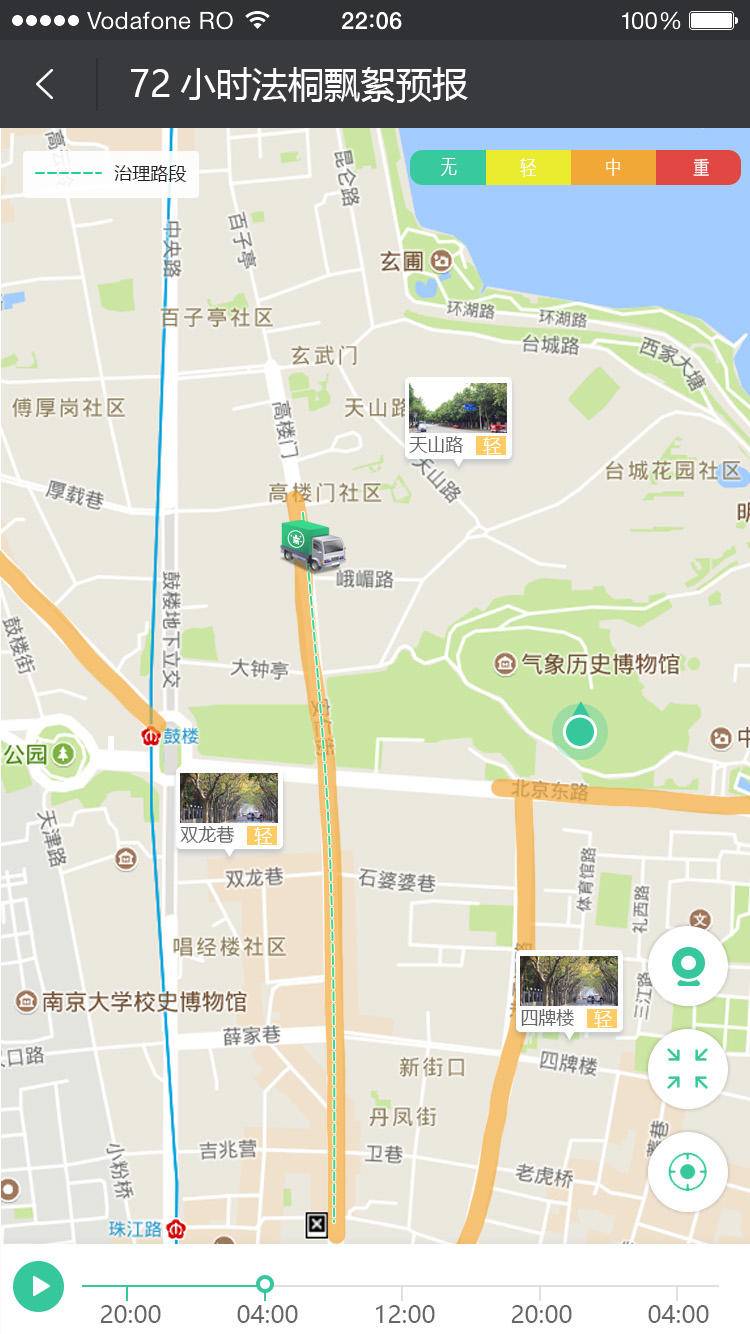The image size is (750, 1334).
Task: Tap the green treatment truck on map
Action: click(x=312, y=545)
